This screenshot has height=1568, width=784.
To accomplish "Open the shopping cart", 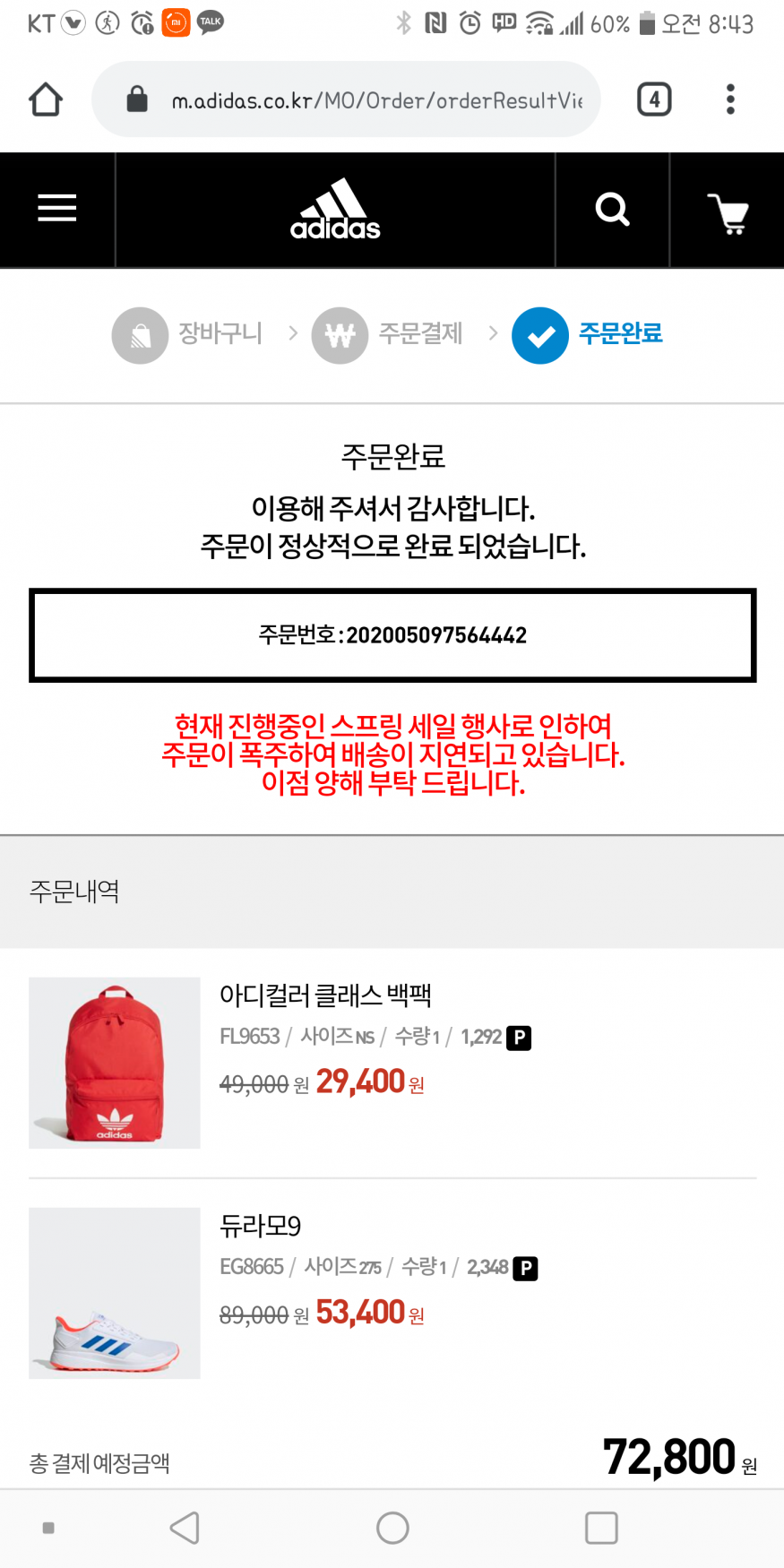I will click(728, 212).
